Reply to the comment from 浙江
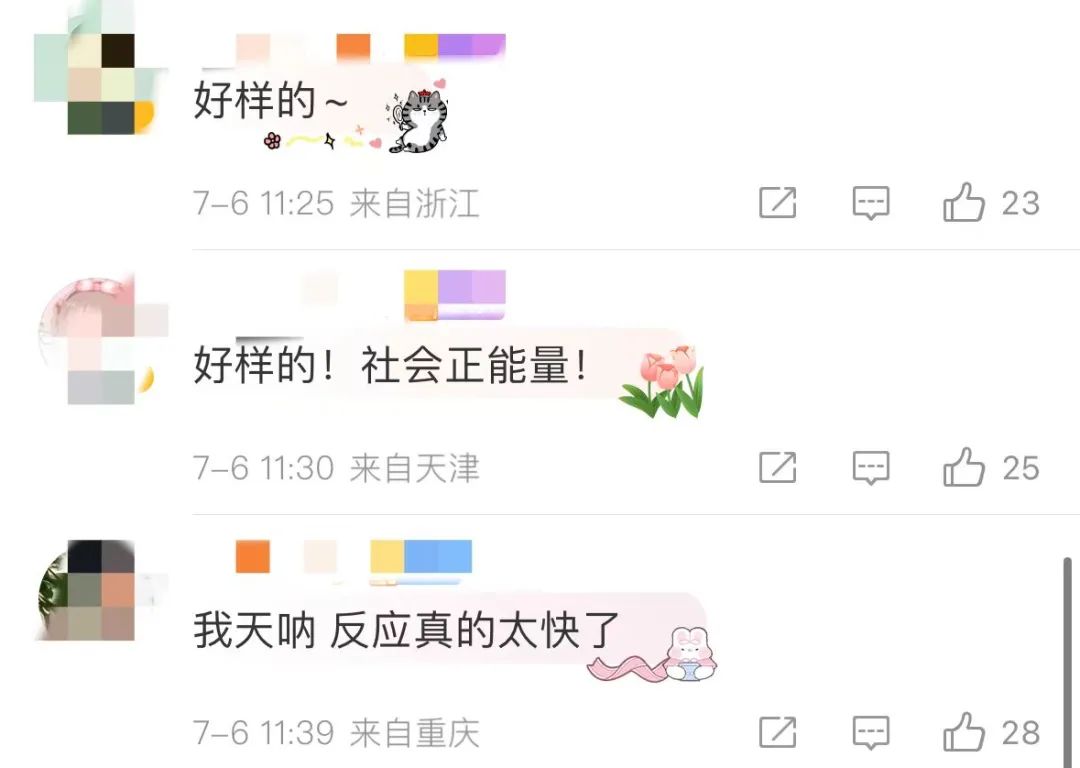This screenshot has height=768, width=1080. point(871,204)
